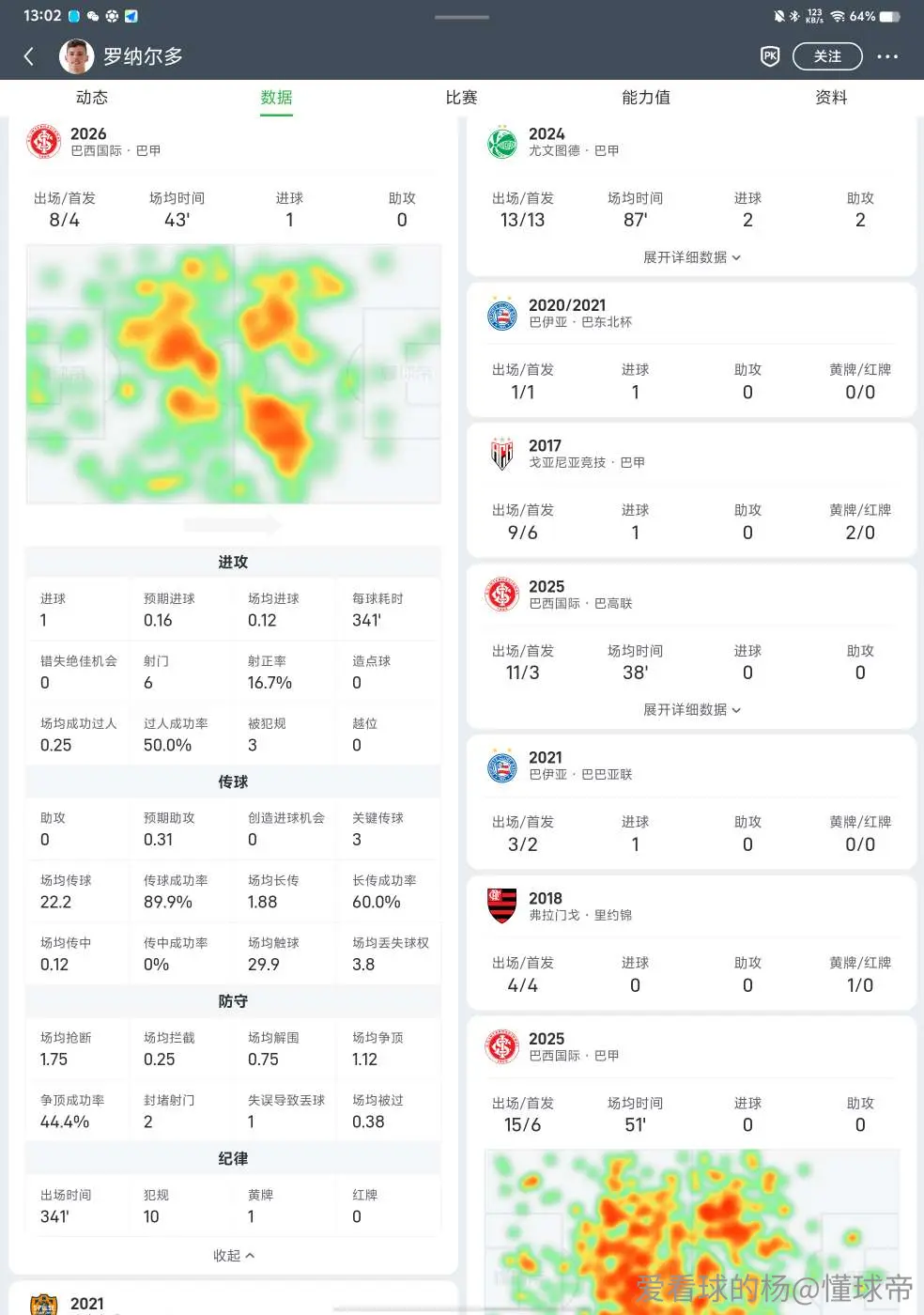The width and height of the screenshot is (924, 1315).
Task: Go back using the top-left arrow
Action: [x=29, y=56]
